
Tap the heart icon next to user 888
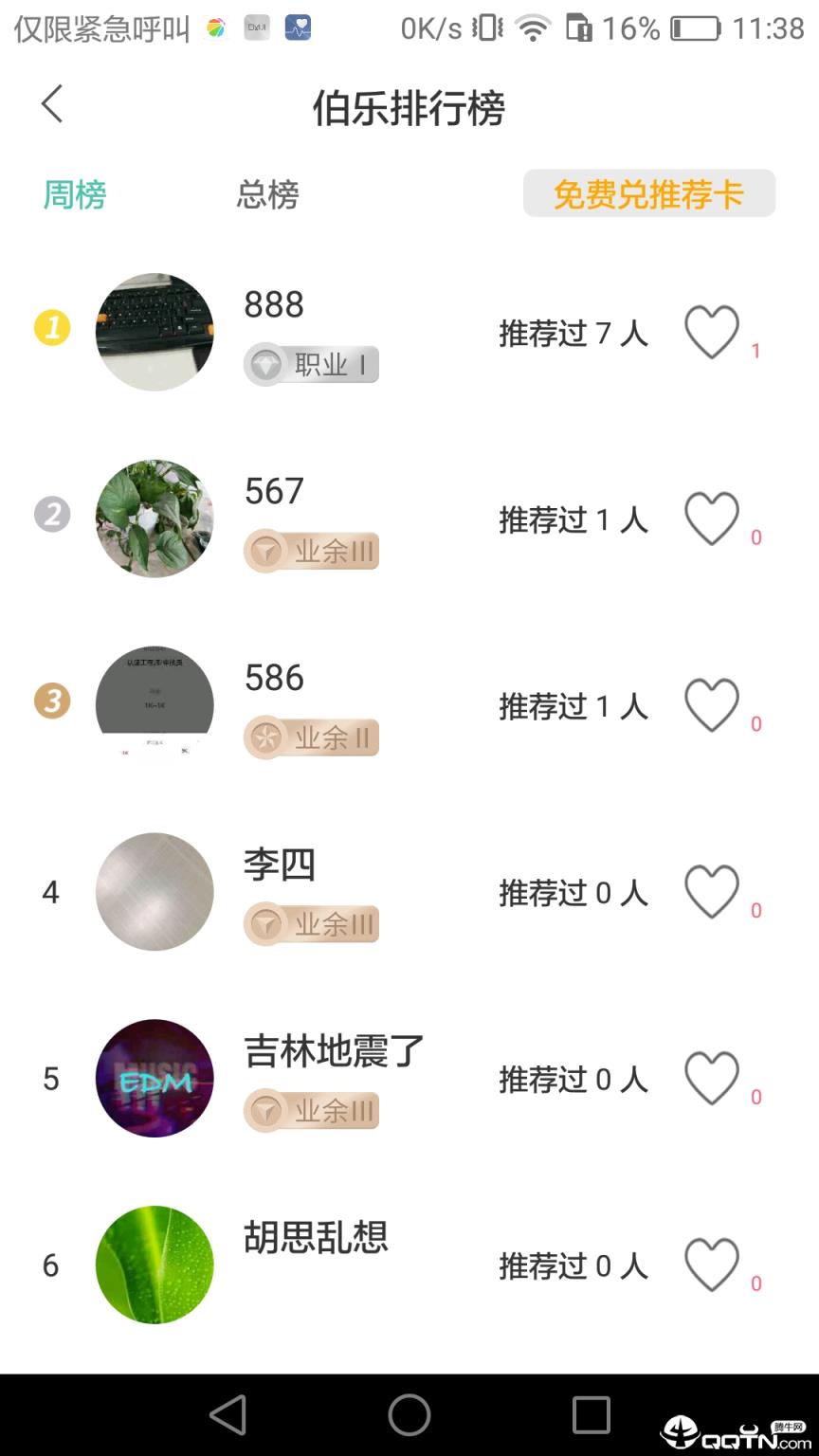(712, 333)
